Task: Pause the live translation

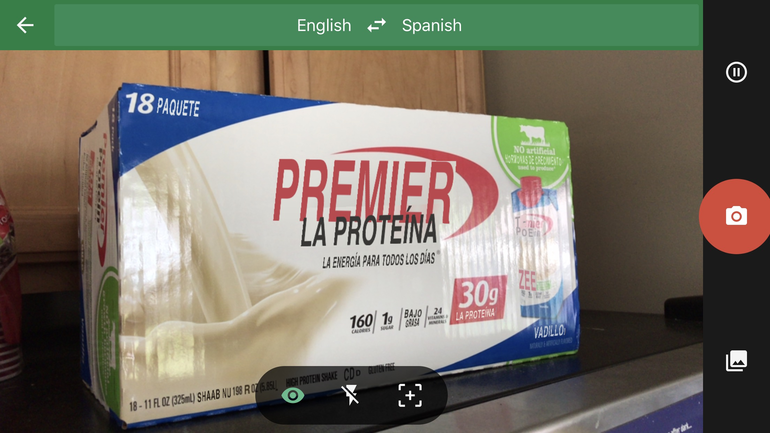Action: pyautogui.click(x=736, y=72)
